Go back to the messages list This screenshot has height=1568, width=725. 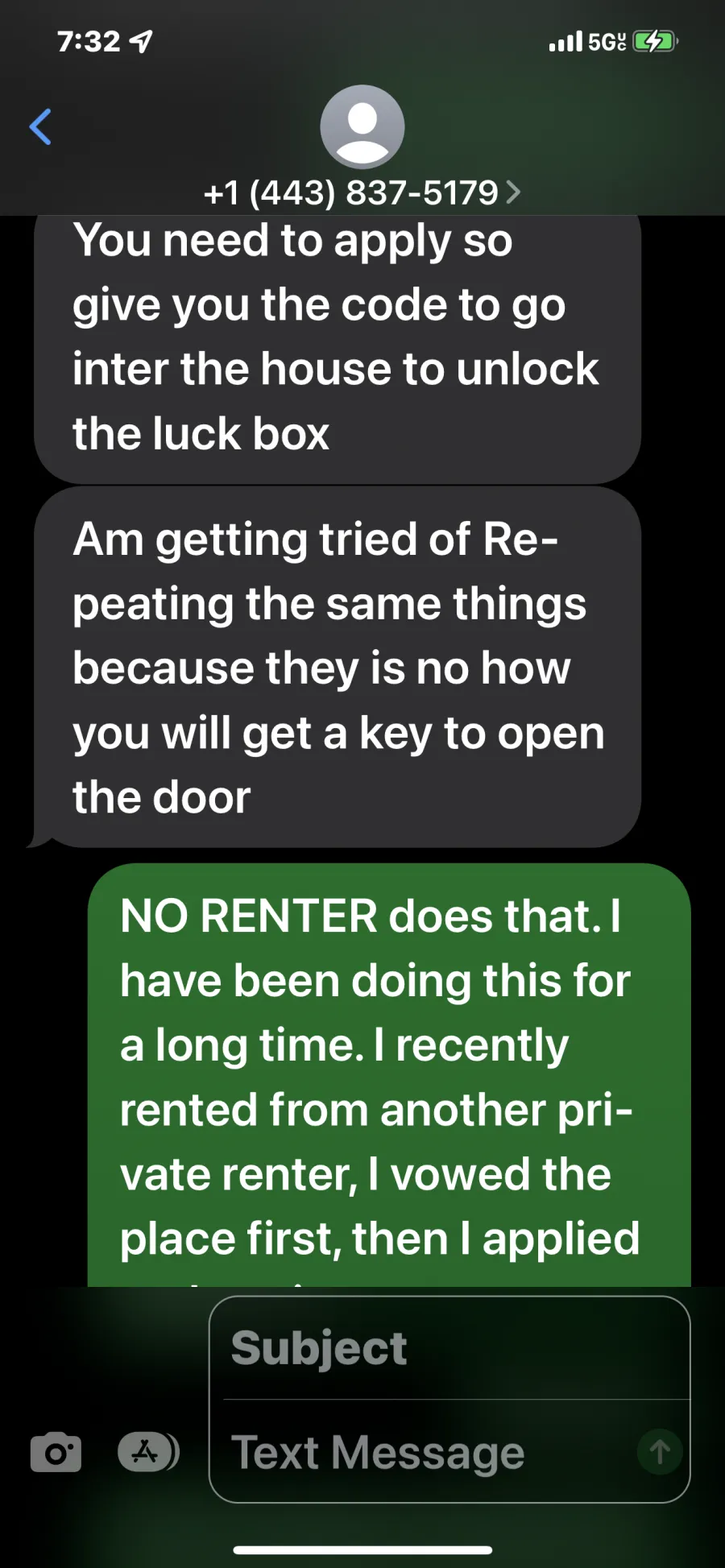(x=40, y=126)
